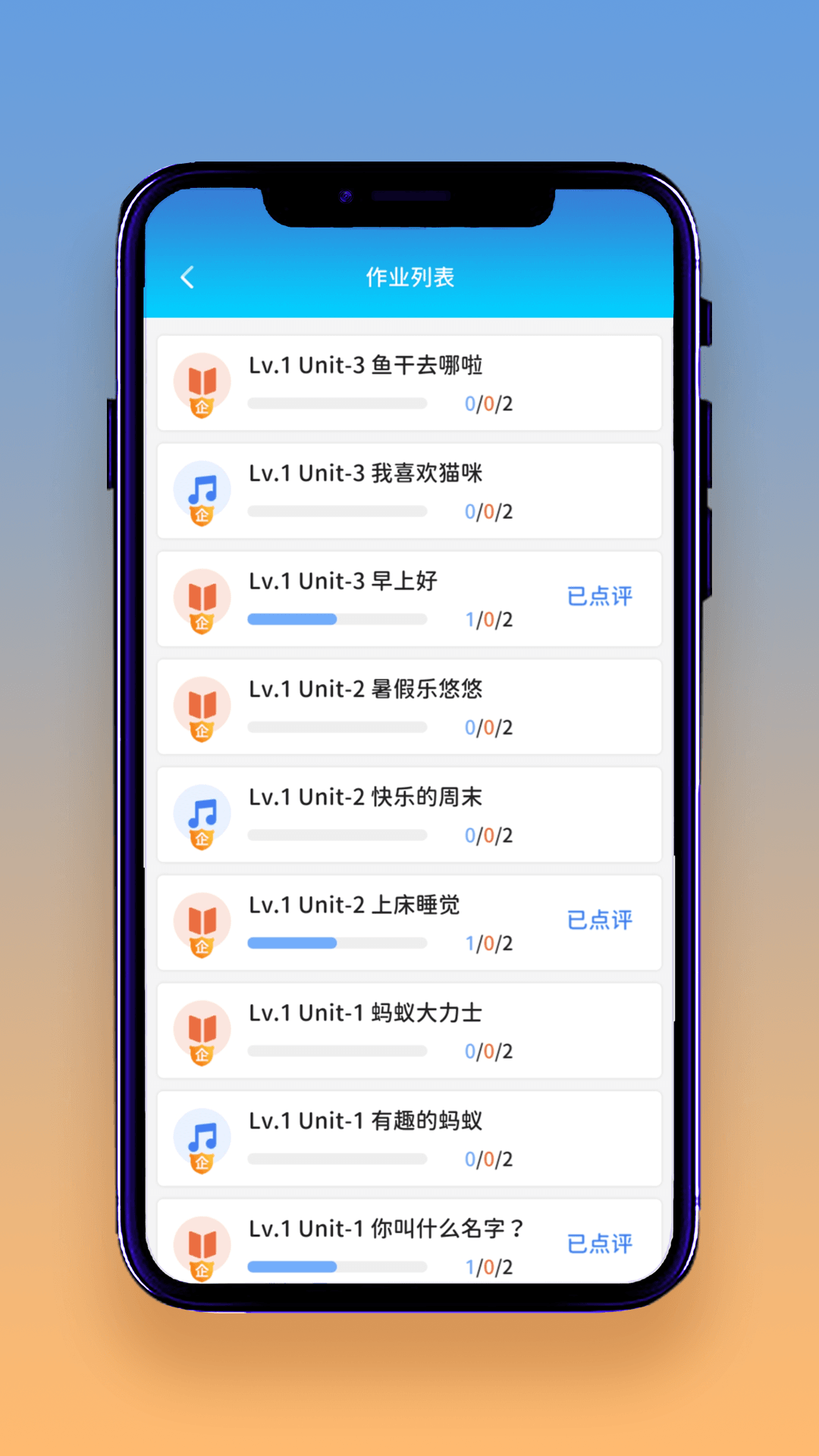Open the Lv.1 Unit-2 快乐的周末 assignment
Screen dimensions: 819x1456
[x=409, y=815]
